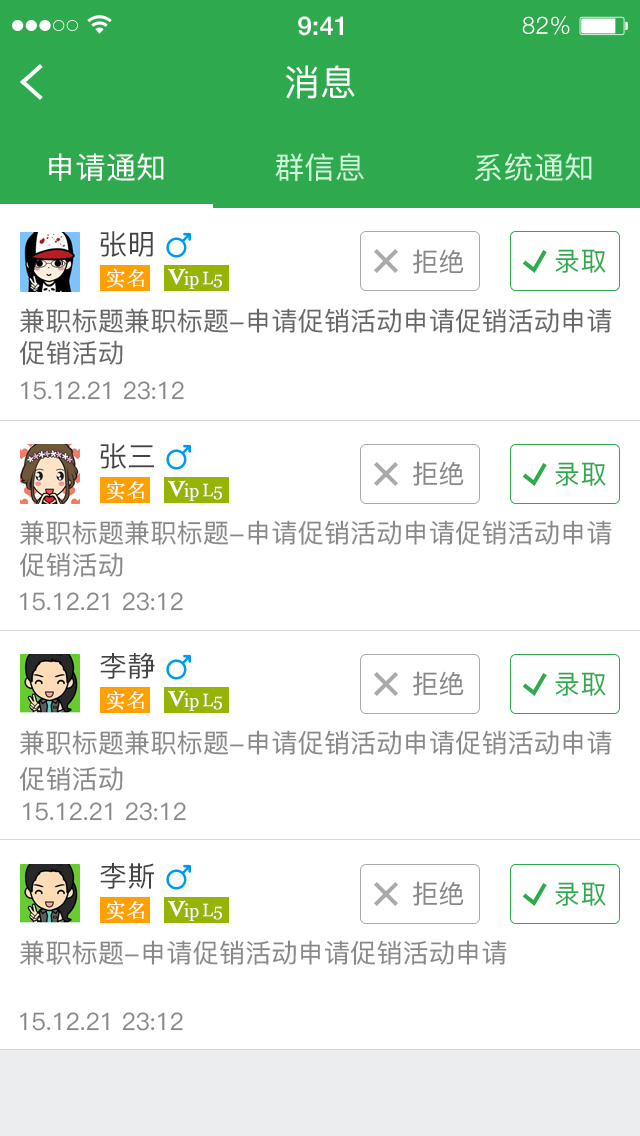Viewport: 640px width, 1136px height.
Task: Open 李静's profile avatar
Action: [x=50, y=684]
